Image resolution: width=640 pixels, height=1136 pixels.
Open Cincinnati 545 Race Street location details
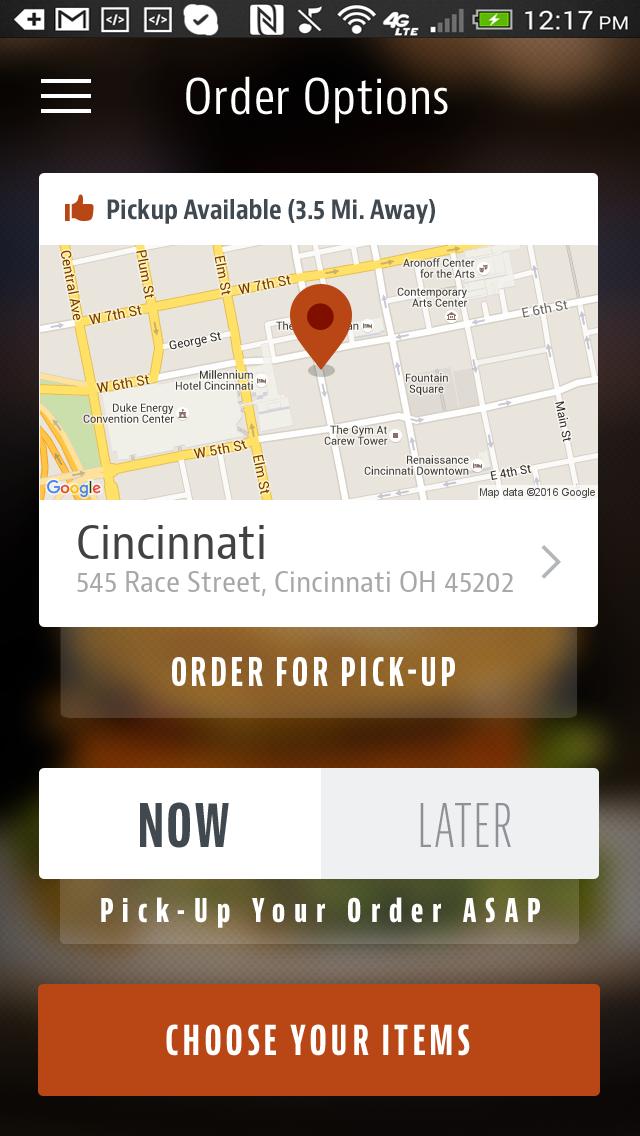tap(319, 563)
